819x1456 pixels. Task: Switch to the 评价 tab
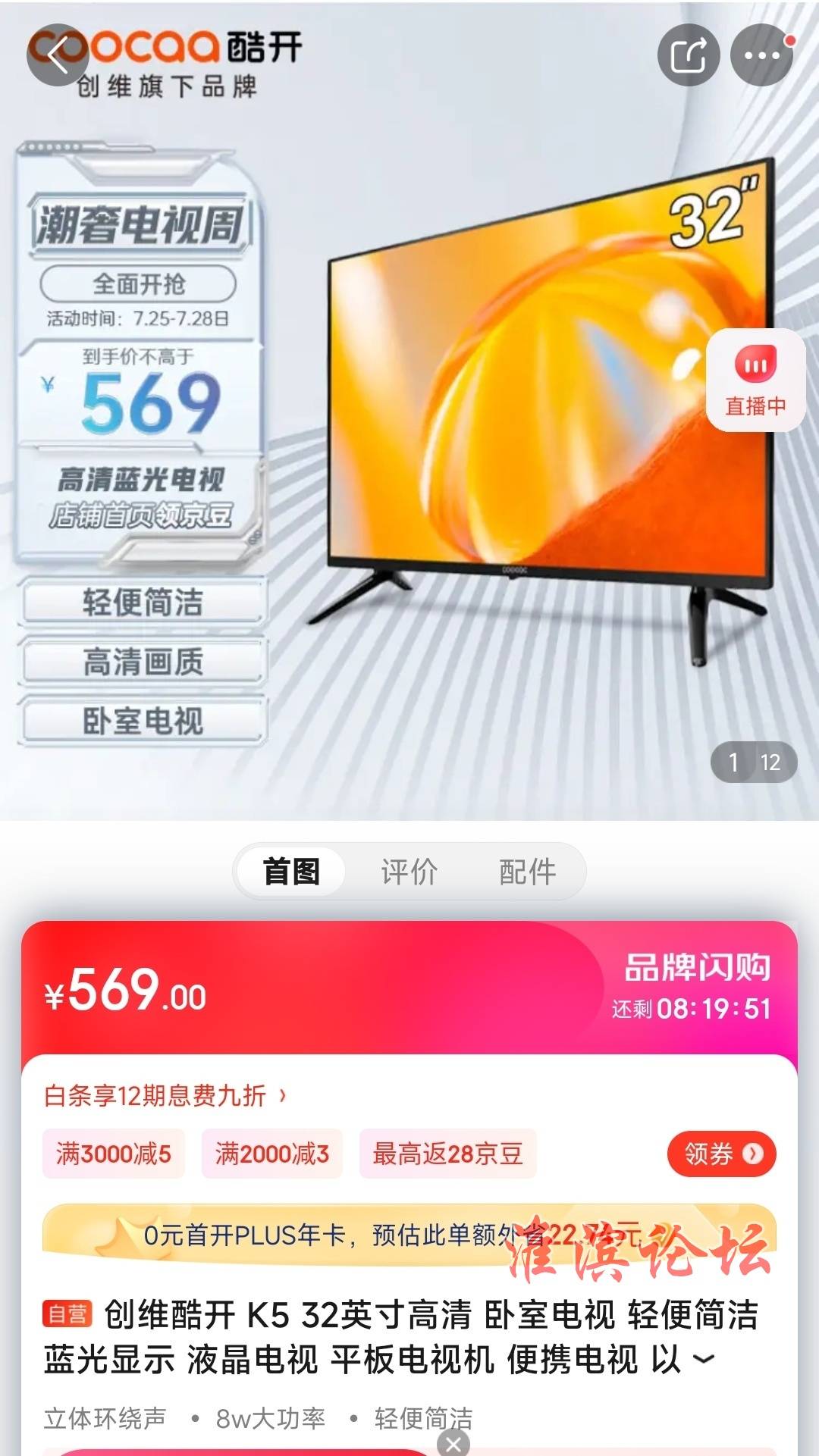[x=409, y=872]
